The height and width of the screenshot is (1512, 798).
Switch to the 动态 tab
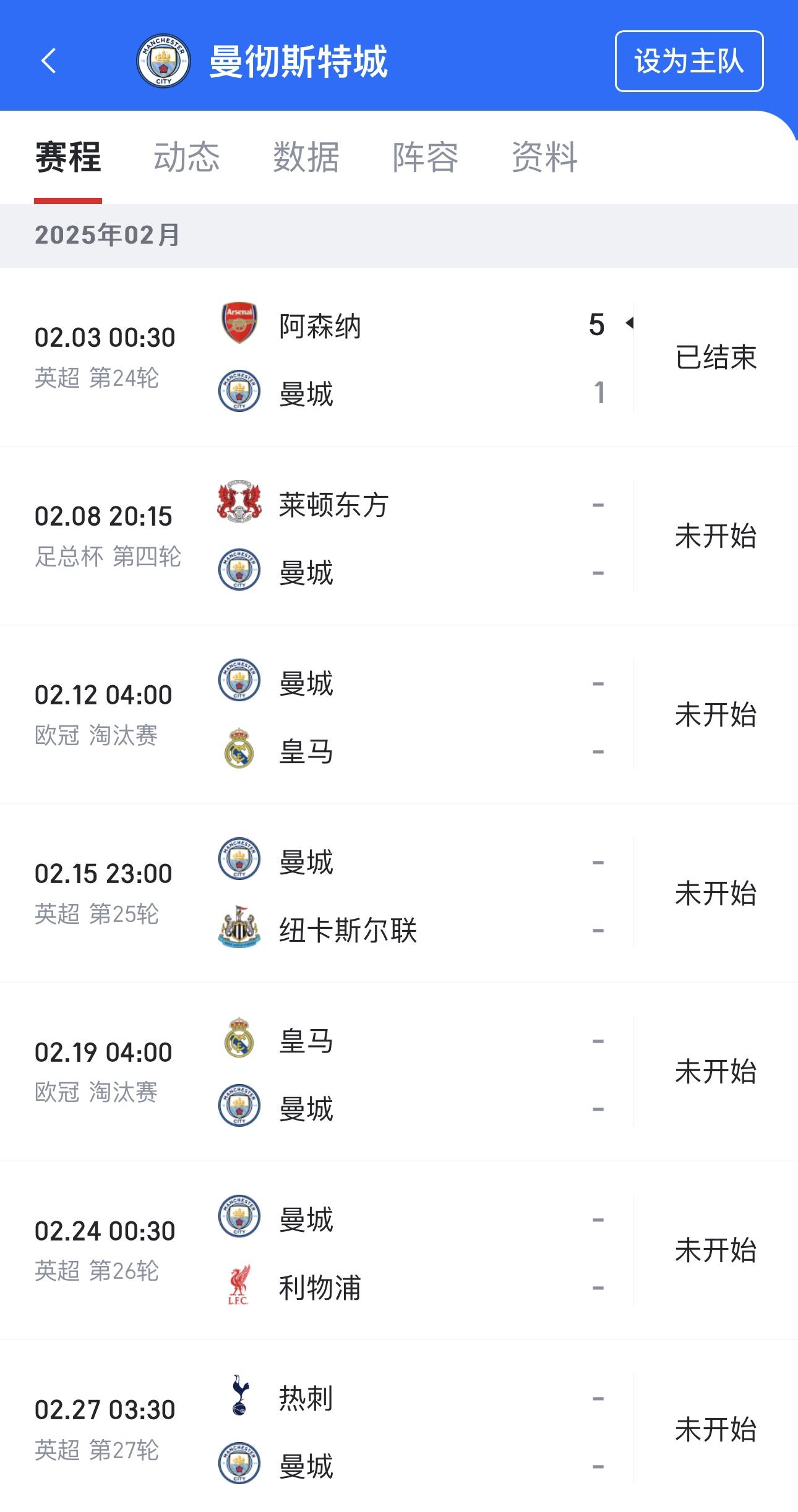coord(187,156)
